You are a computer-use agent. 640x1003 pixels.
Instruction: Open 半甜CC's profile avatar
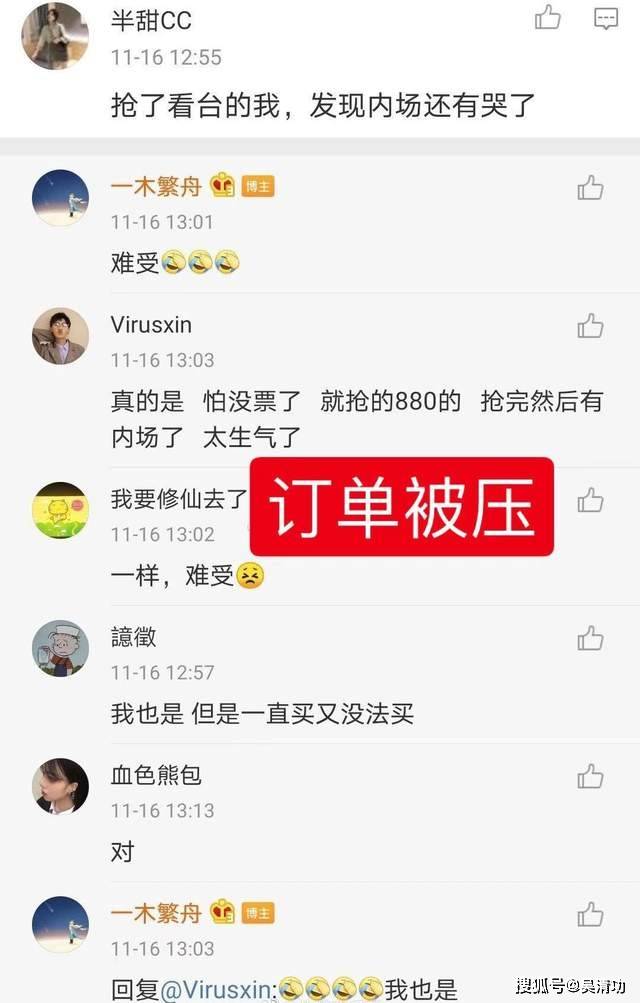coord(56,35)
